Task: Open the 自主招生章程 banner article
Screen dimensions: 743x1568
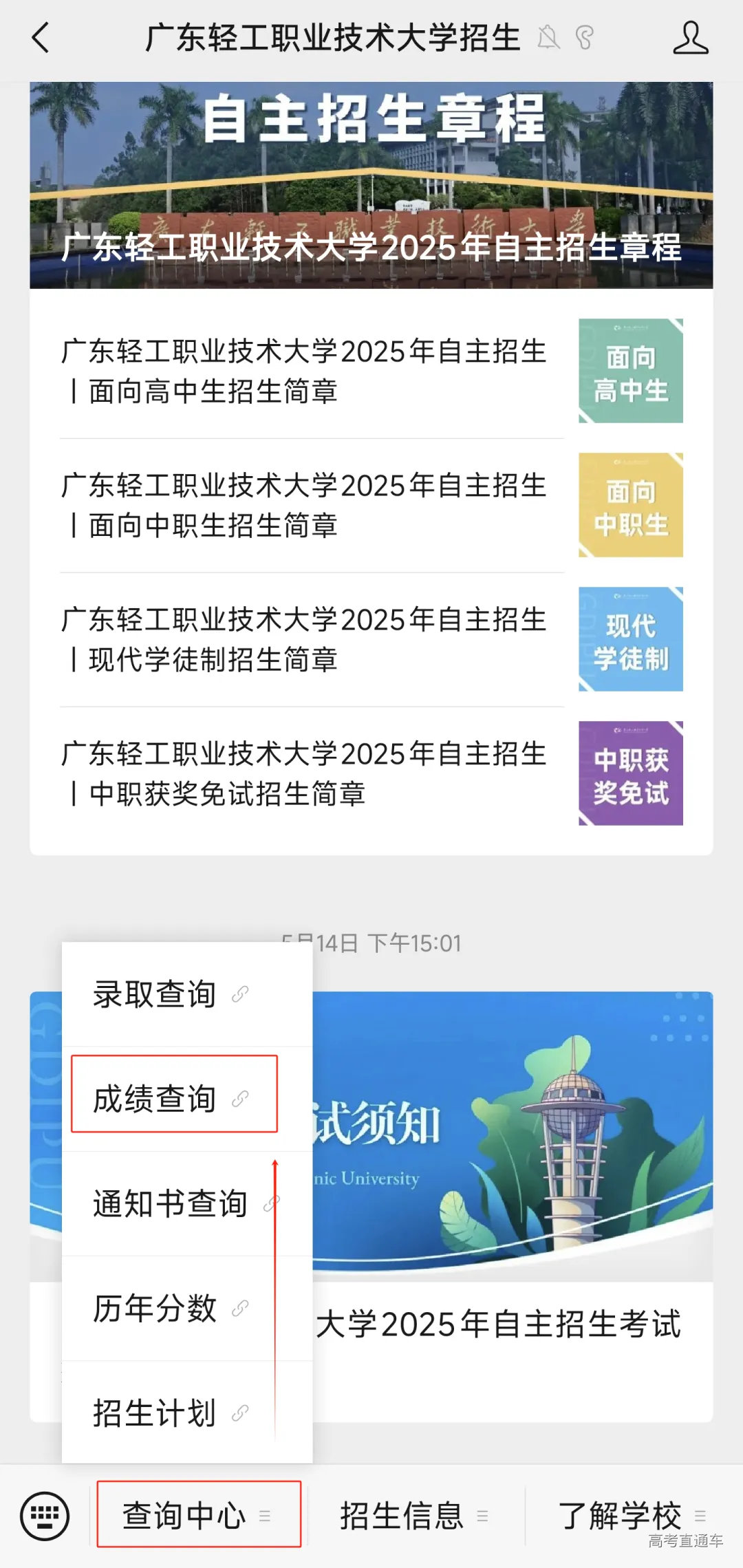Action: 371,186
